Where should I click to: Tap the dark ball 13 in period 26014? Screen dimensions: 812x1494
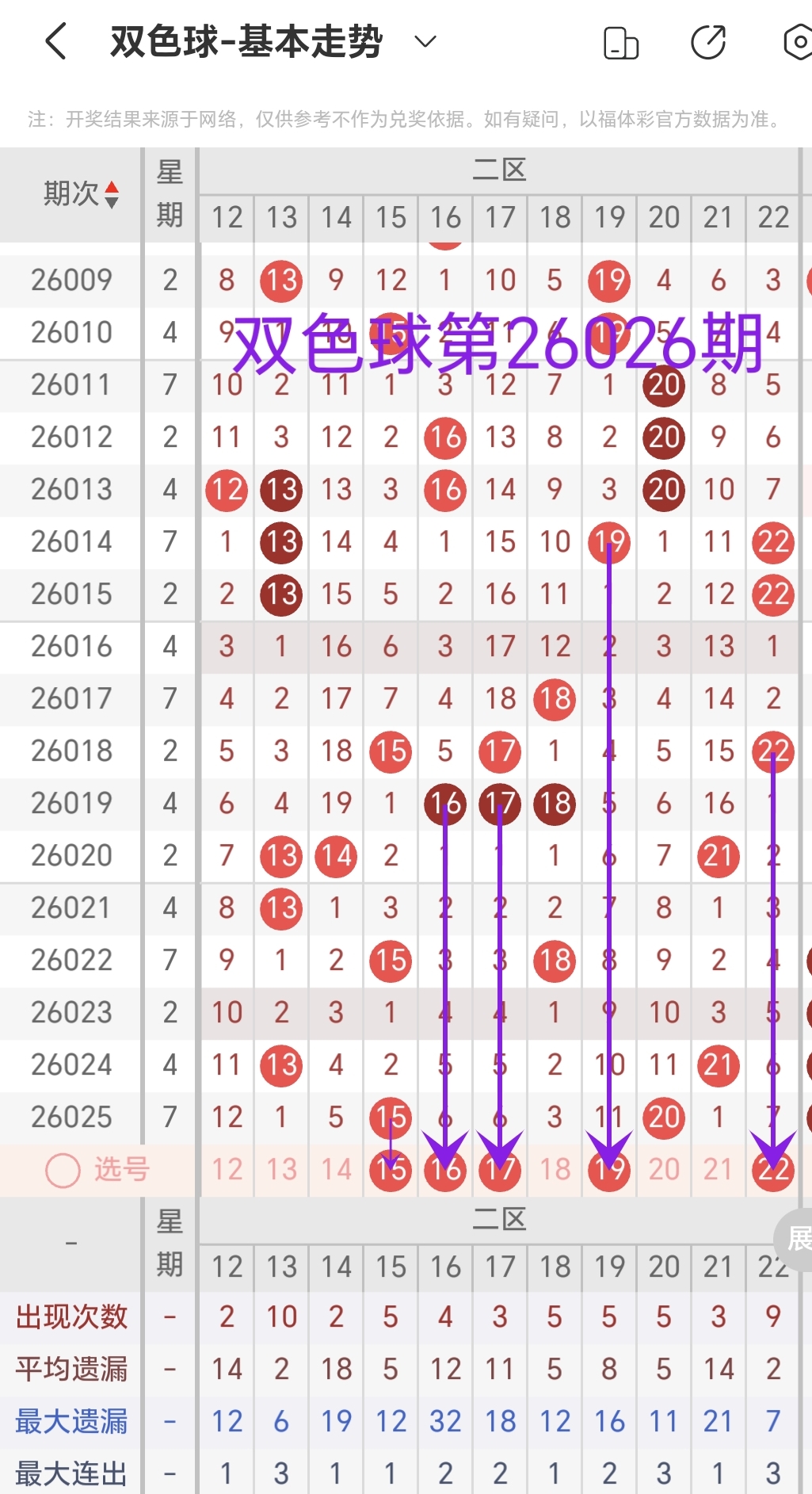280,542
